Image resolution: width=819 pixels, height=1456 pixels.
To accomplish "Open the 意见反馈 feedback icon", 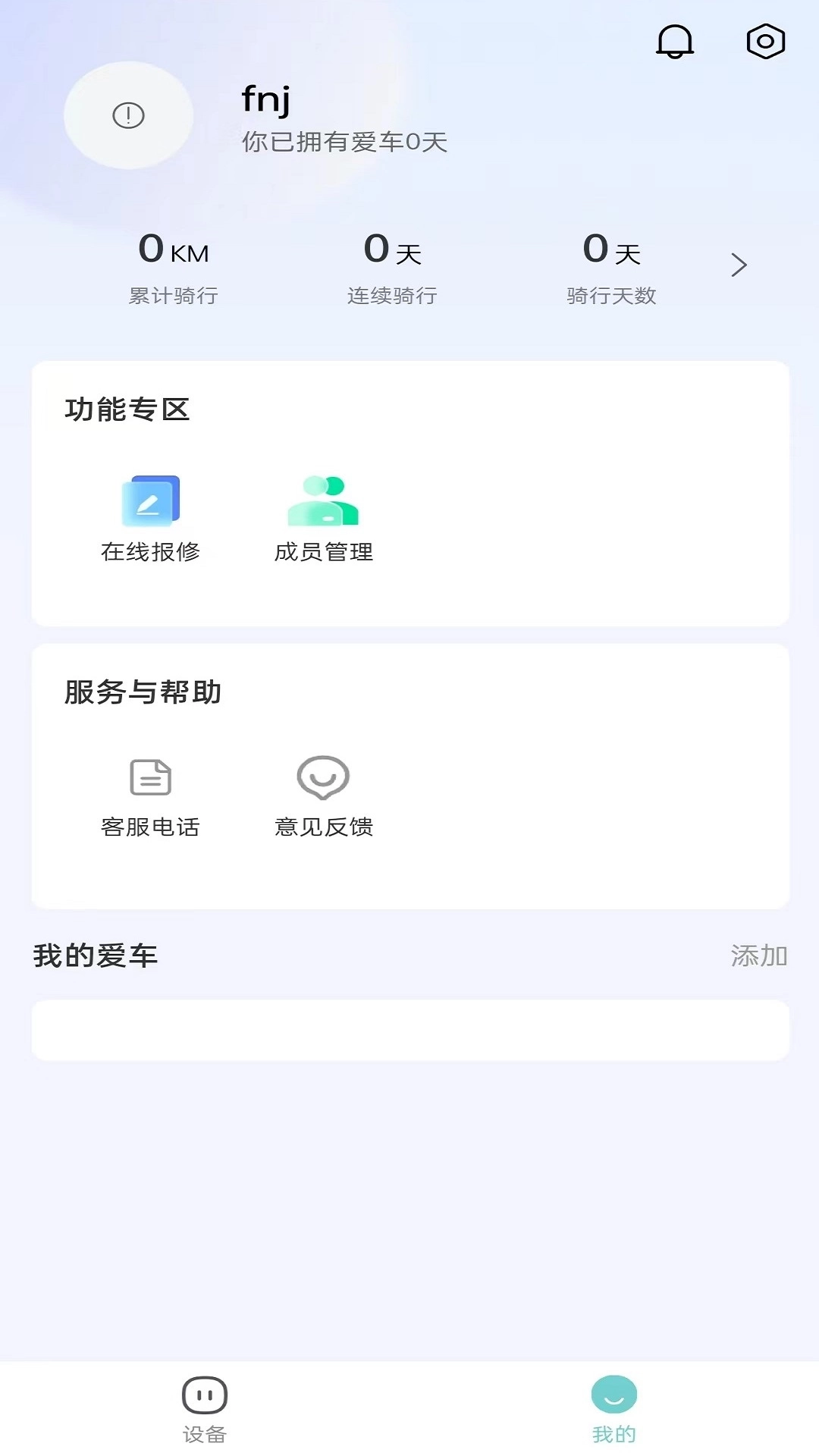I will [324, 777].
